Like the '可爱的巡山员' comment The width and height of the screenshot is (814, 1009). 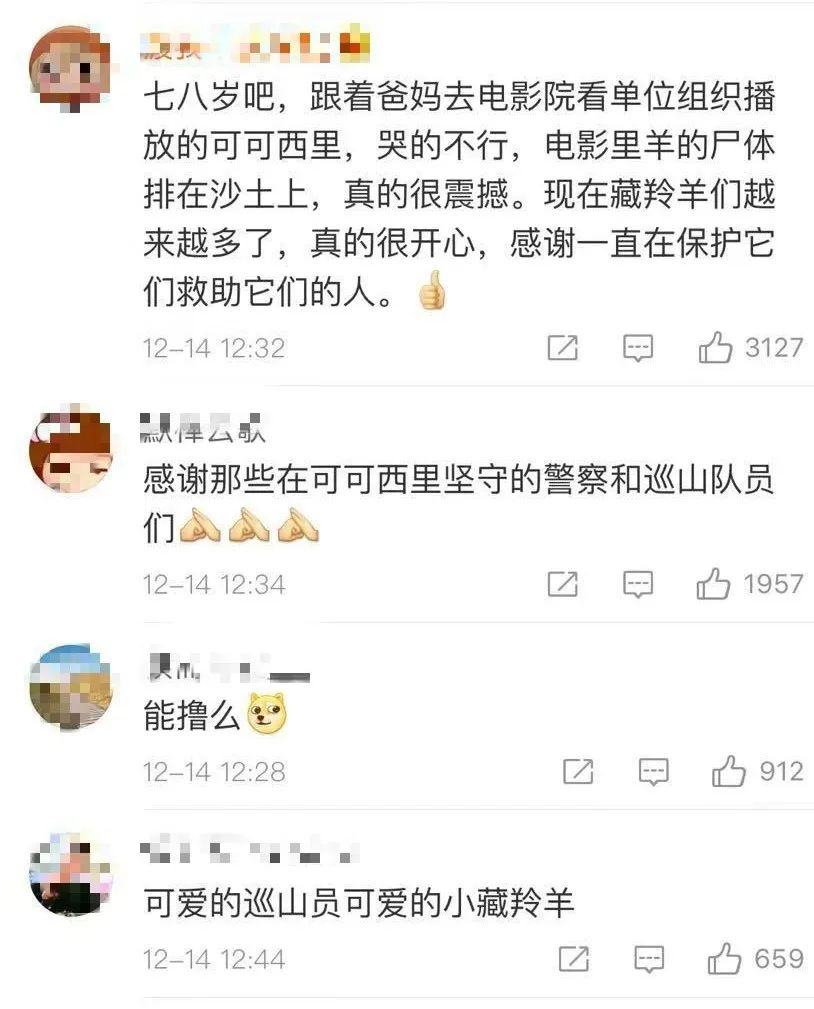pyautogui.click(x=724, y=960)
